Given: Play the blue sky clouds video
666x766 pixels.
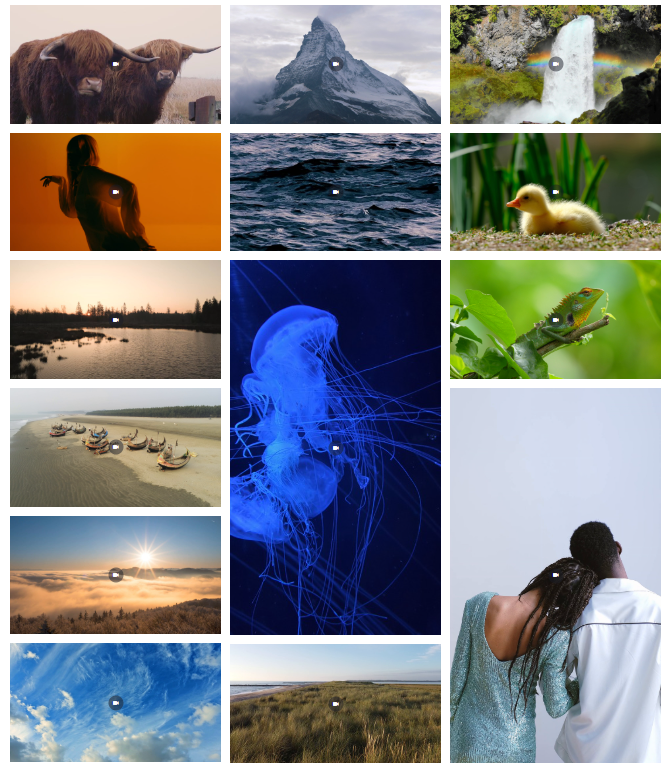Looking at the screenshot, I should (x=115, y=703).
